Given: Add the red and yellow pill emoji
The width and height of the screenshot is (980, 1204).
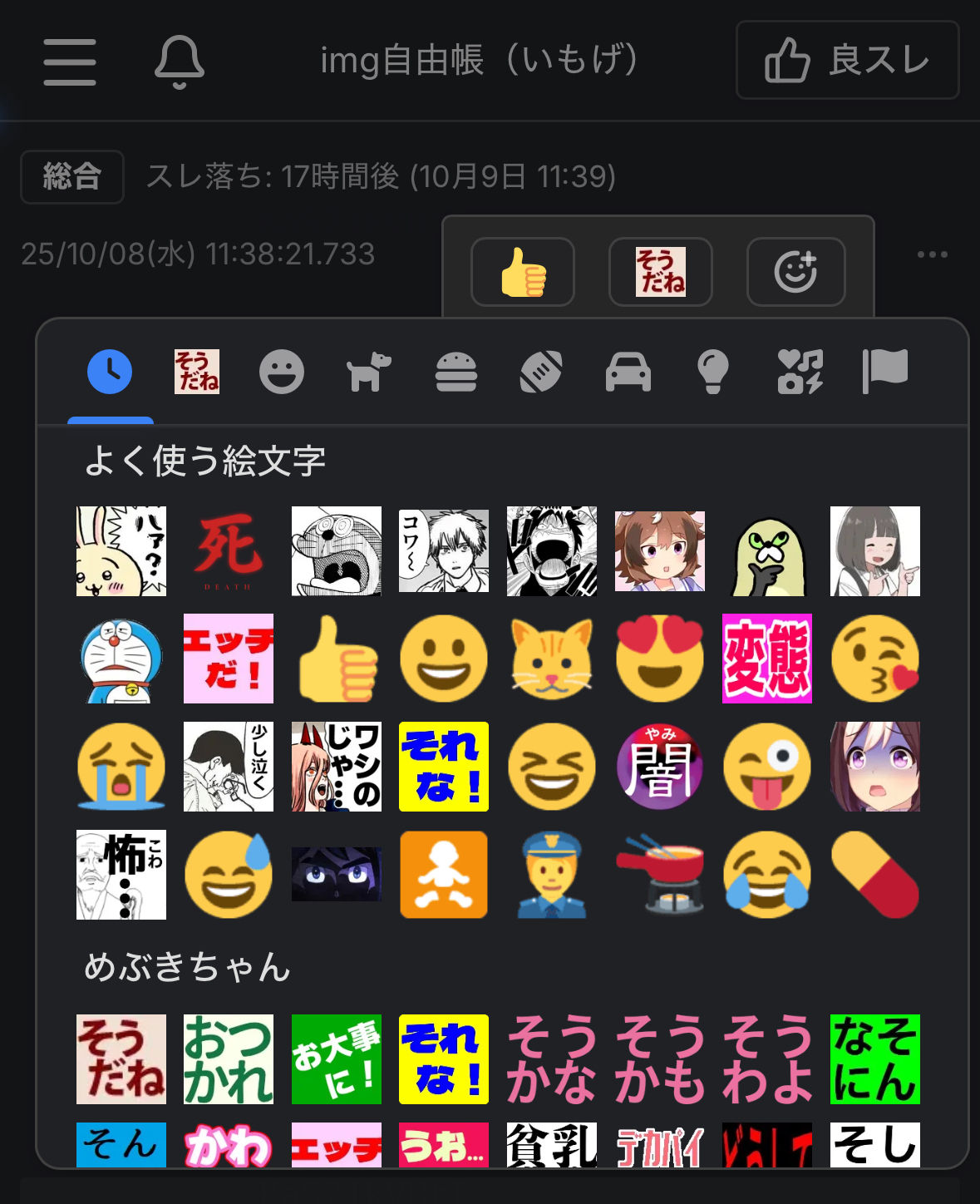Looking at the screenshot, I should click(875, 875).
